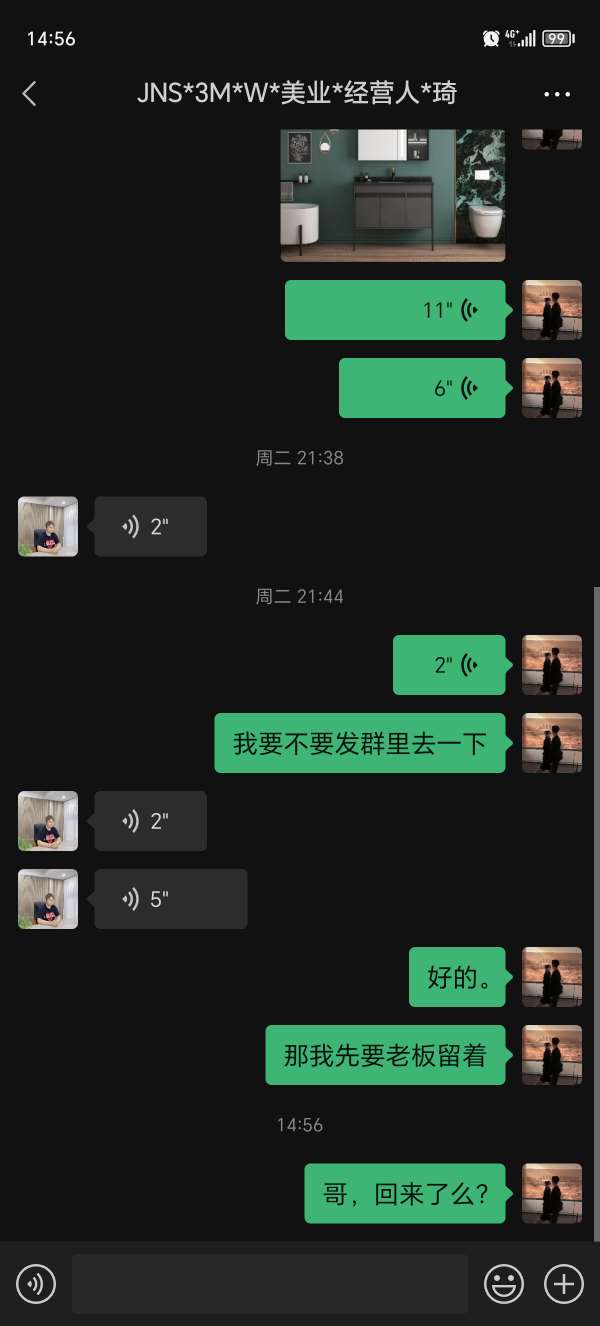Open the emoji picker

point(504,1283)
